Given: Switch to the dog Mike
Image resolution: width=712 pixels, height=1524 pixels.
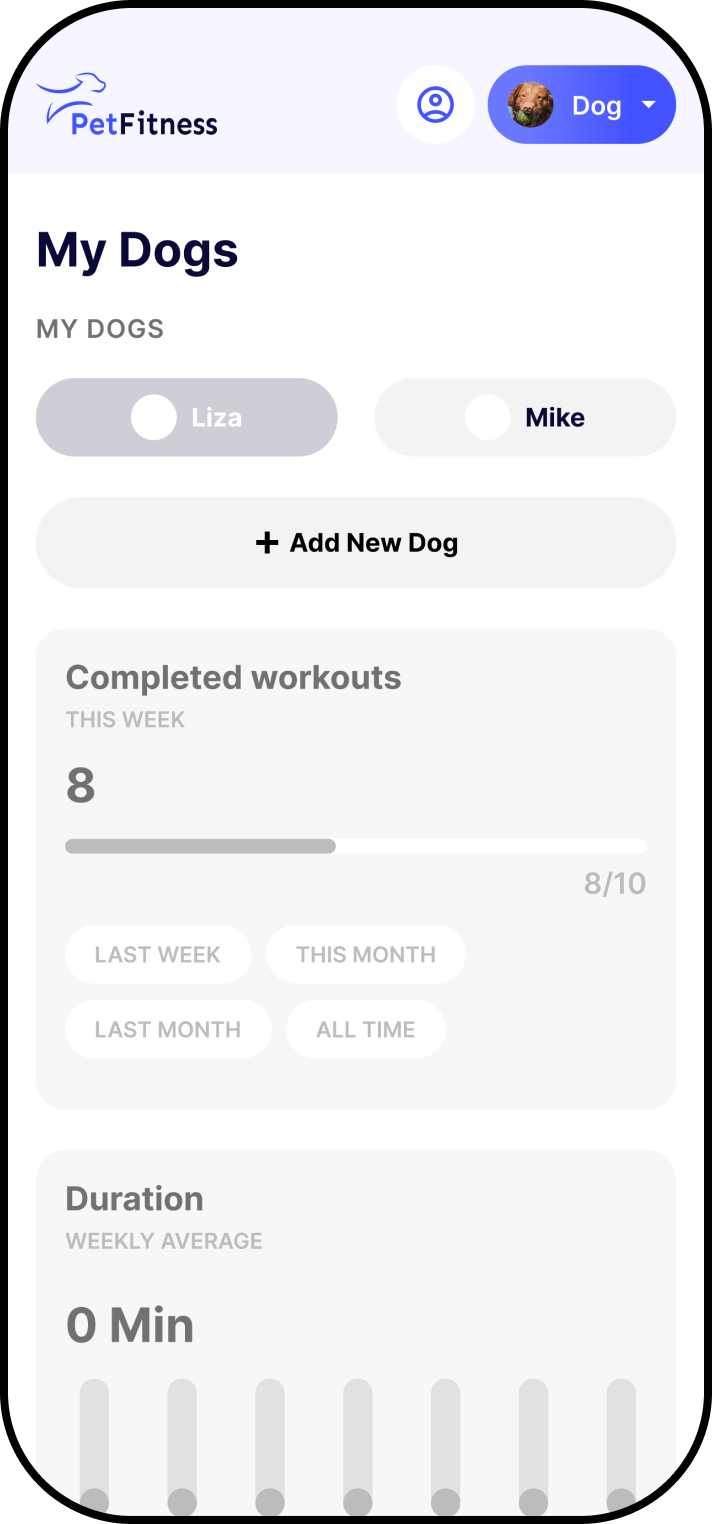Looking at the screenshot, I should (x=525, y=417).
